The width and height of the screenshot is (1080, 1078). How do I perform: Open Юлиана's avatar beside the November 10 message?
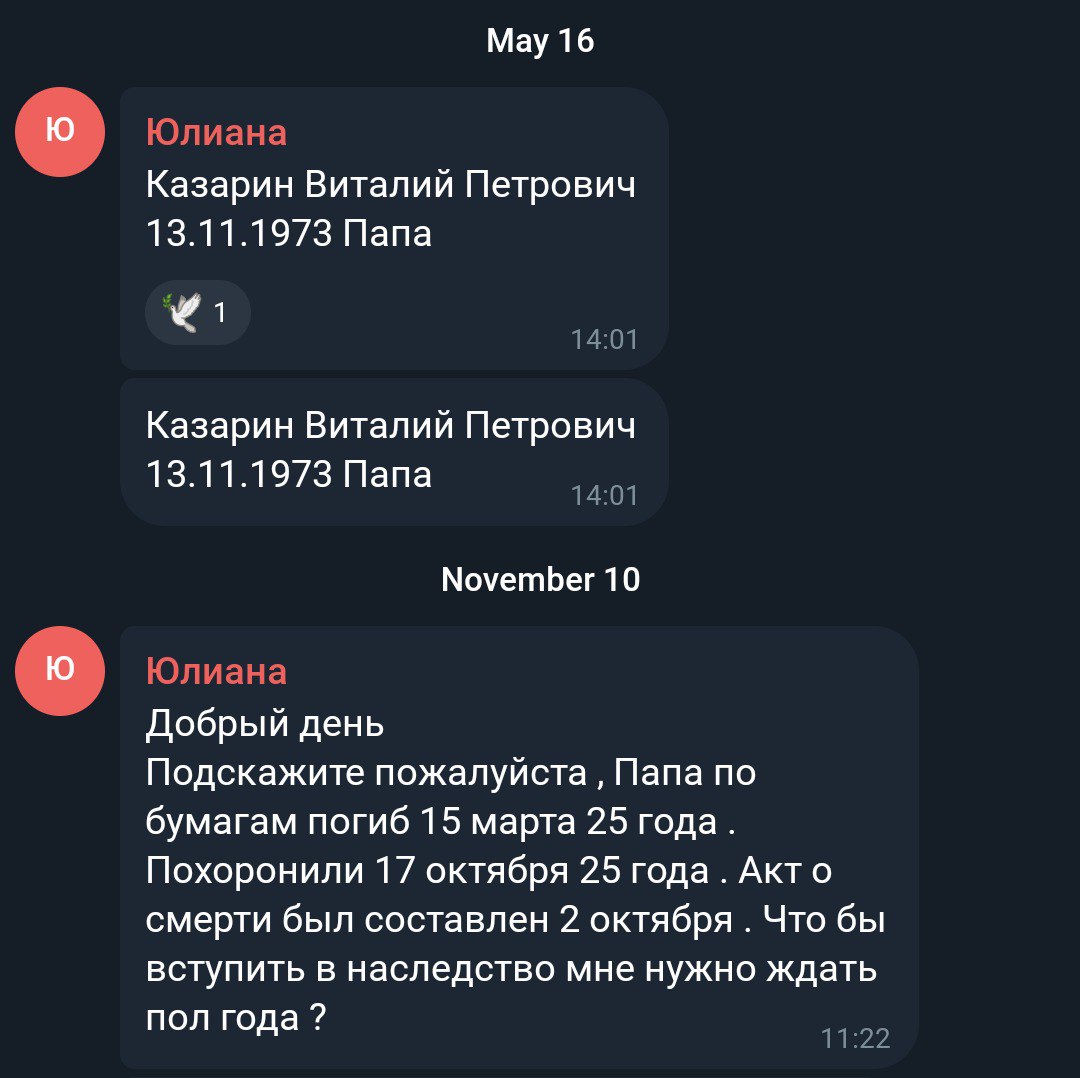60,670
